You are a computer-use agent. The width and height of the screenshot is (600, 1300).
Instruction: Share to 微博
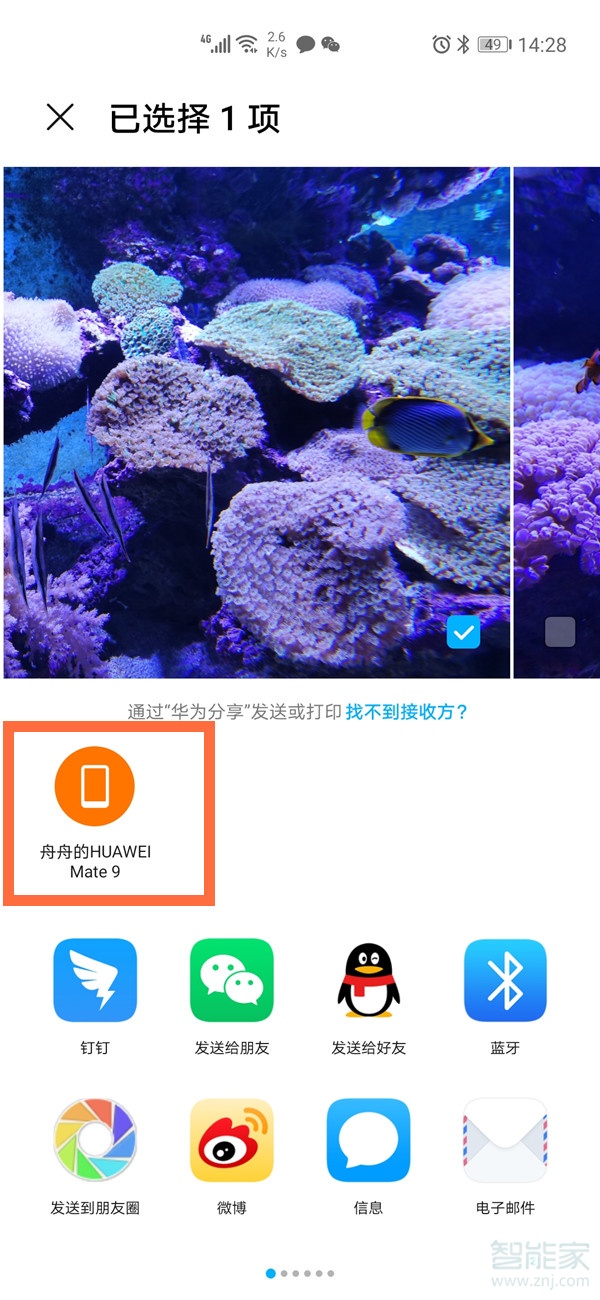[x=232, y=1140]
